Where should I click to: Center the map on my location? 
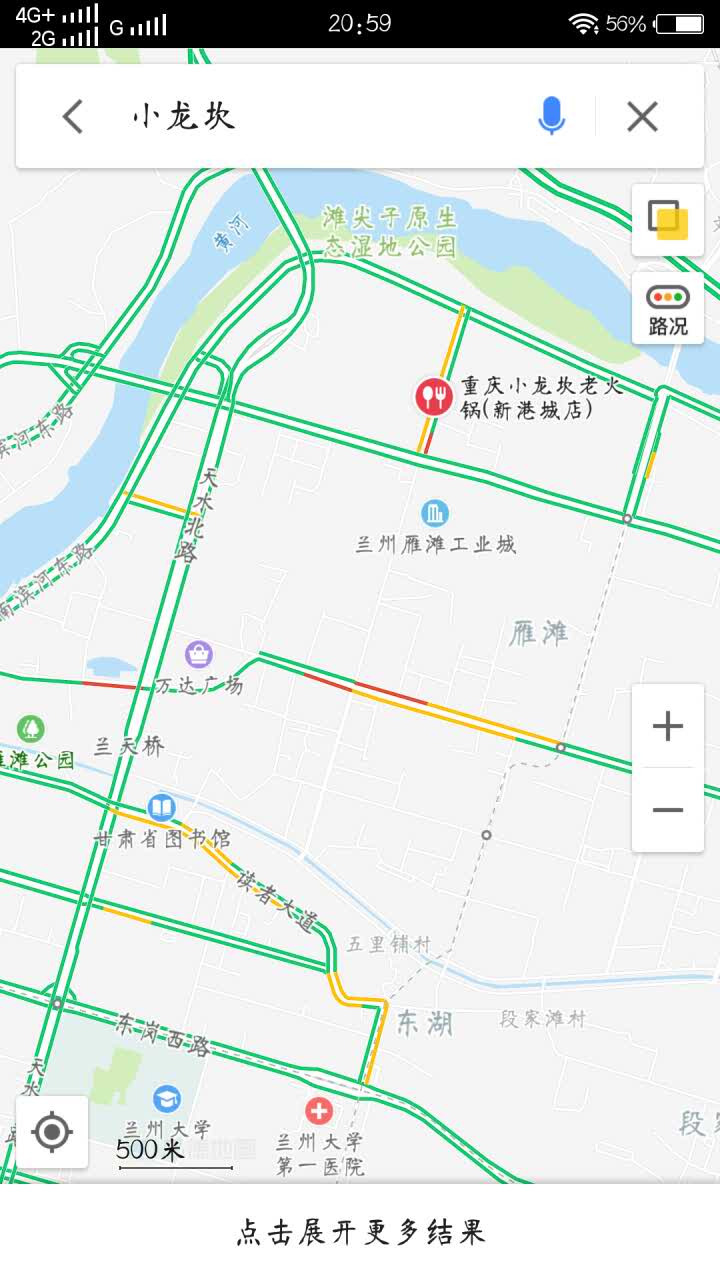[x=52, y=1132]
